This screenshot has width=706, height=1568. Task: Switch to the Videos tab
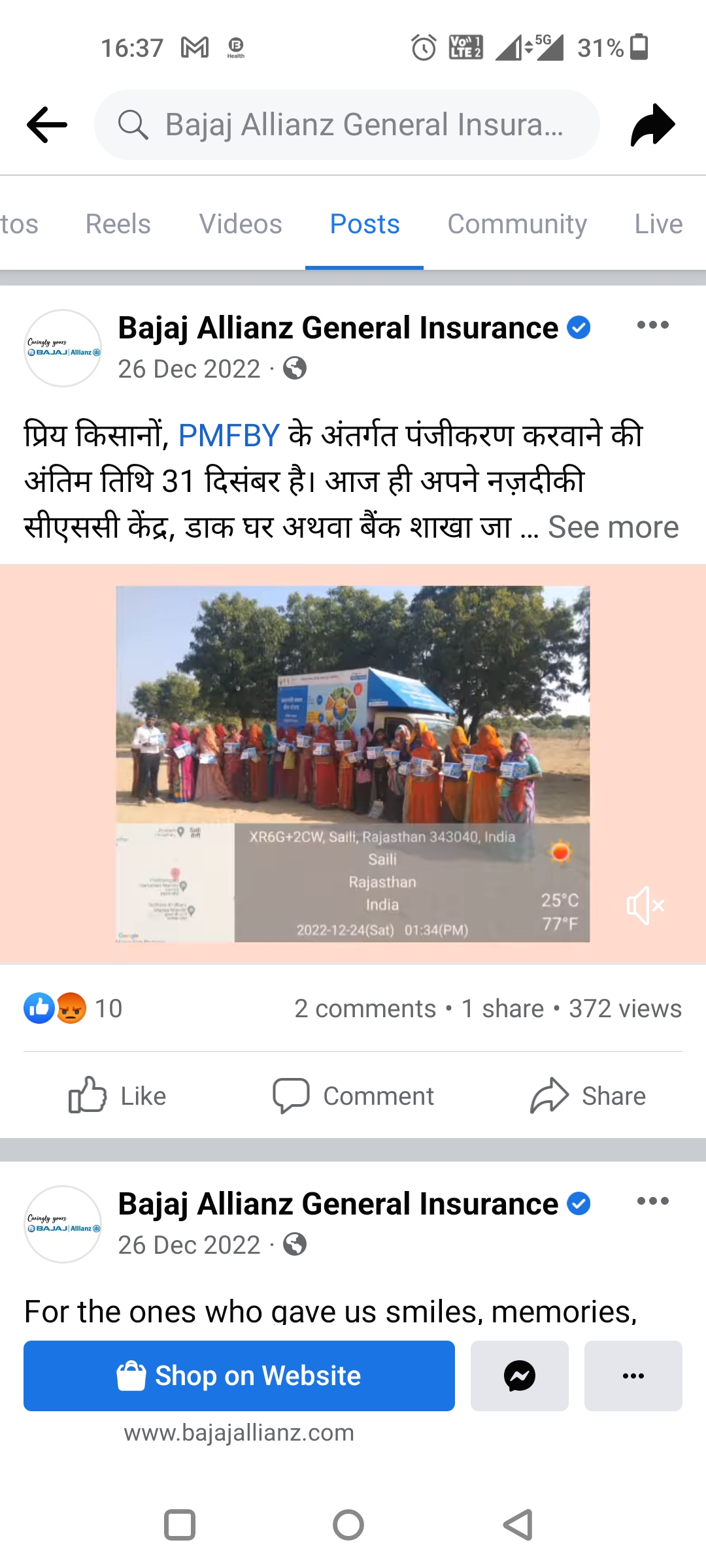(x=241, y=224)
